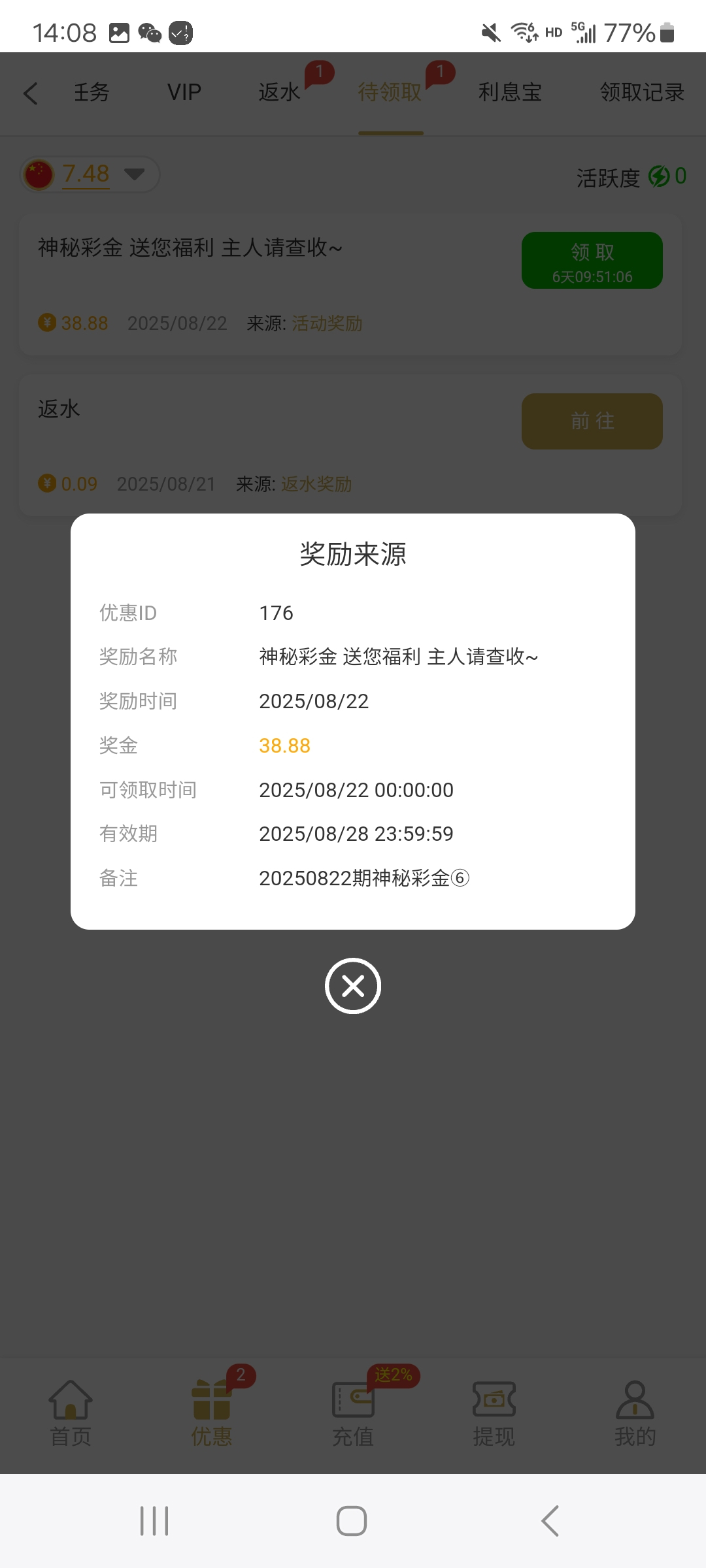
Task: Switch to the 返水 tab
Action: coord(279,92)
